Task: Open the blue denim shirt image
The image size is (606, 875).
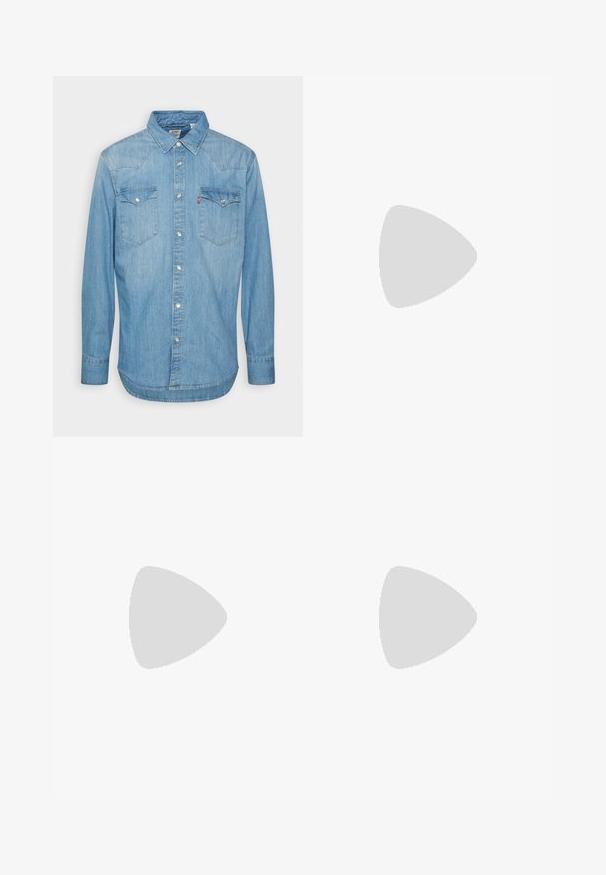Action: click(178, 256)
